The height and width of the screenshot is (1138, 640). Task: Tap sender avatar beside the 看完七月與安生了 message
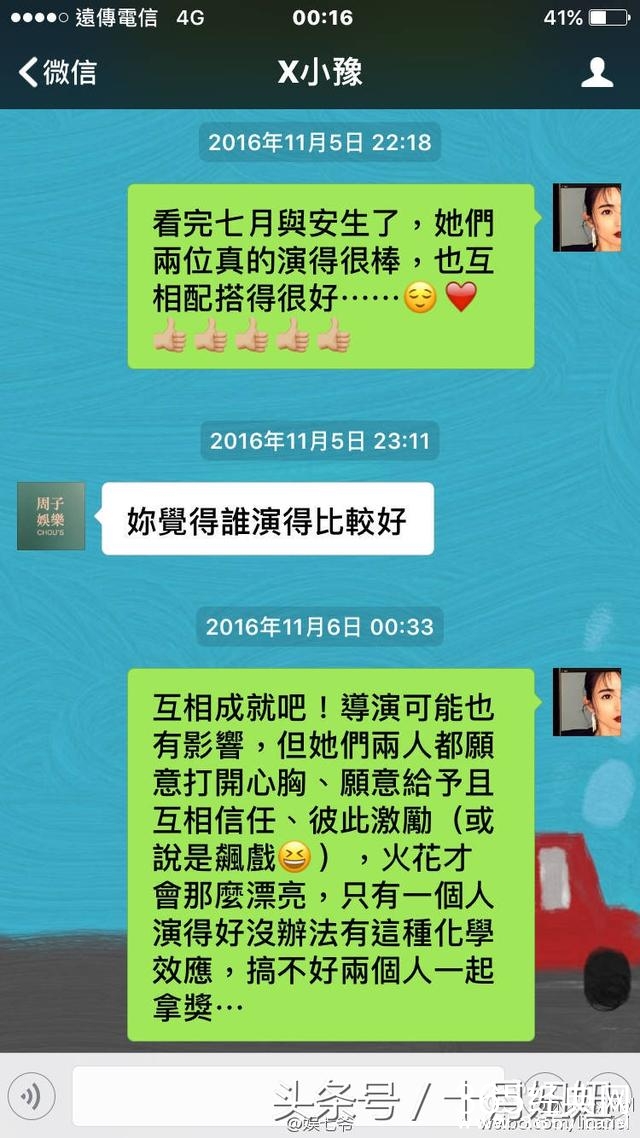tap(587, 217)
